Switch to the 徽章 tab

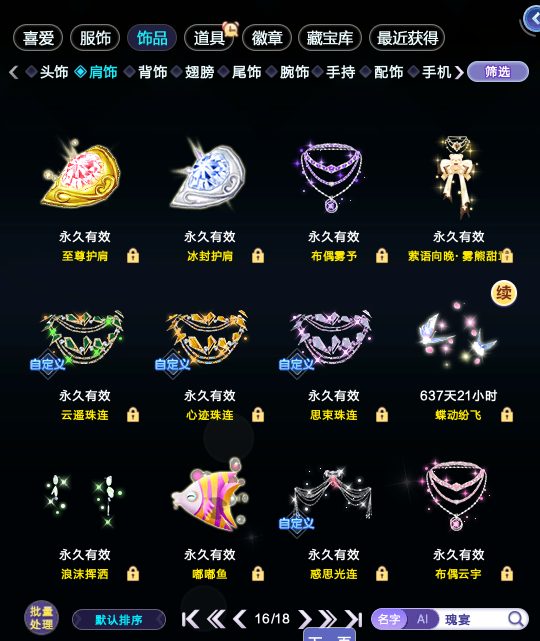click(x=267, y=38)
